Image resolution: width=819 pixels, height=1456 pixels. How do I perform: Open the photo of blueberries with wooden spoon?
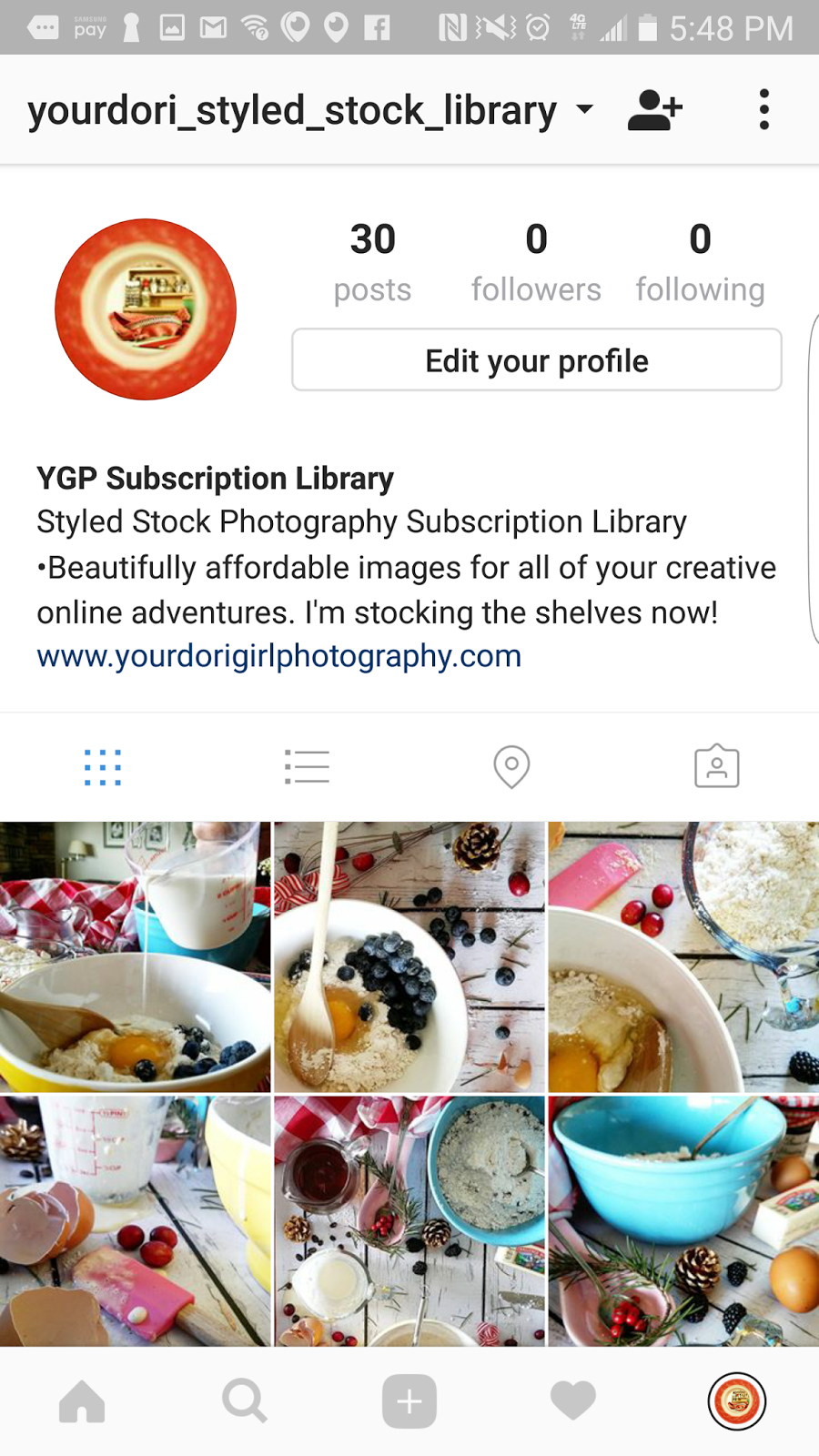[x=409, y=956]
